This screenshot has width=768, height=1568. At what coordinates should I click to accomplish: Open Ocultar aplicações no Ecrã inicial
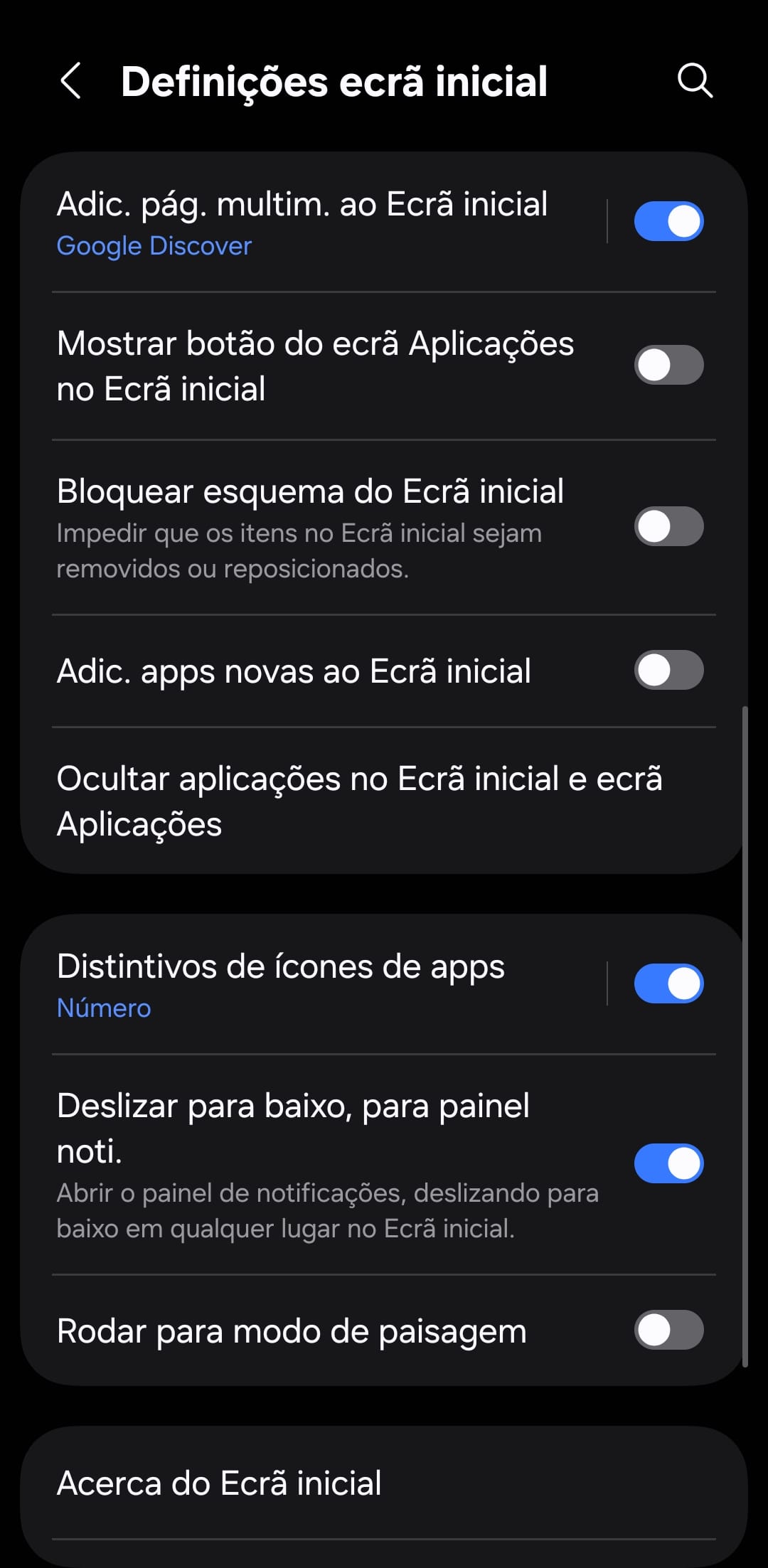(359, 801)
